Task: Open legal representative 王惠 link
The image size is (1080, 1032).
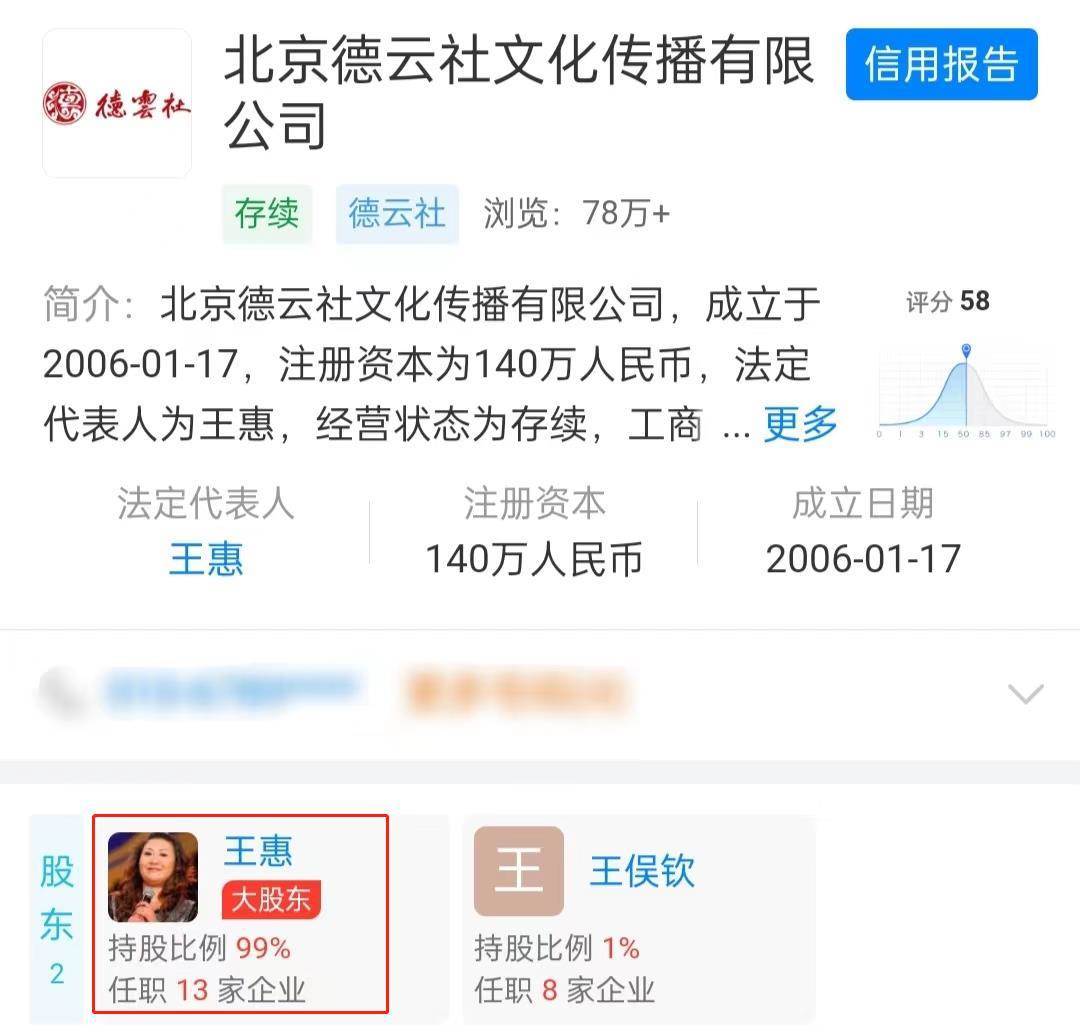Action: [x=206, y=559]
